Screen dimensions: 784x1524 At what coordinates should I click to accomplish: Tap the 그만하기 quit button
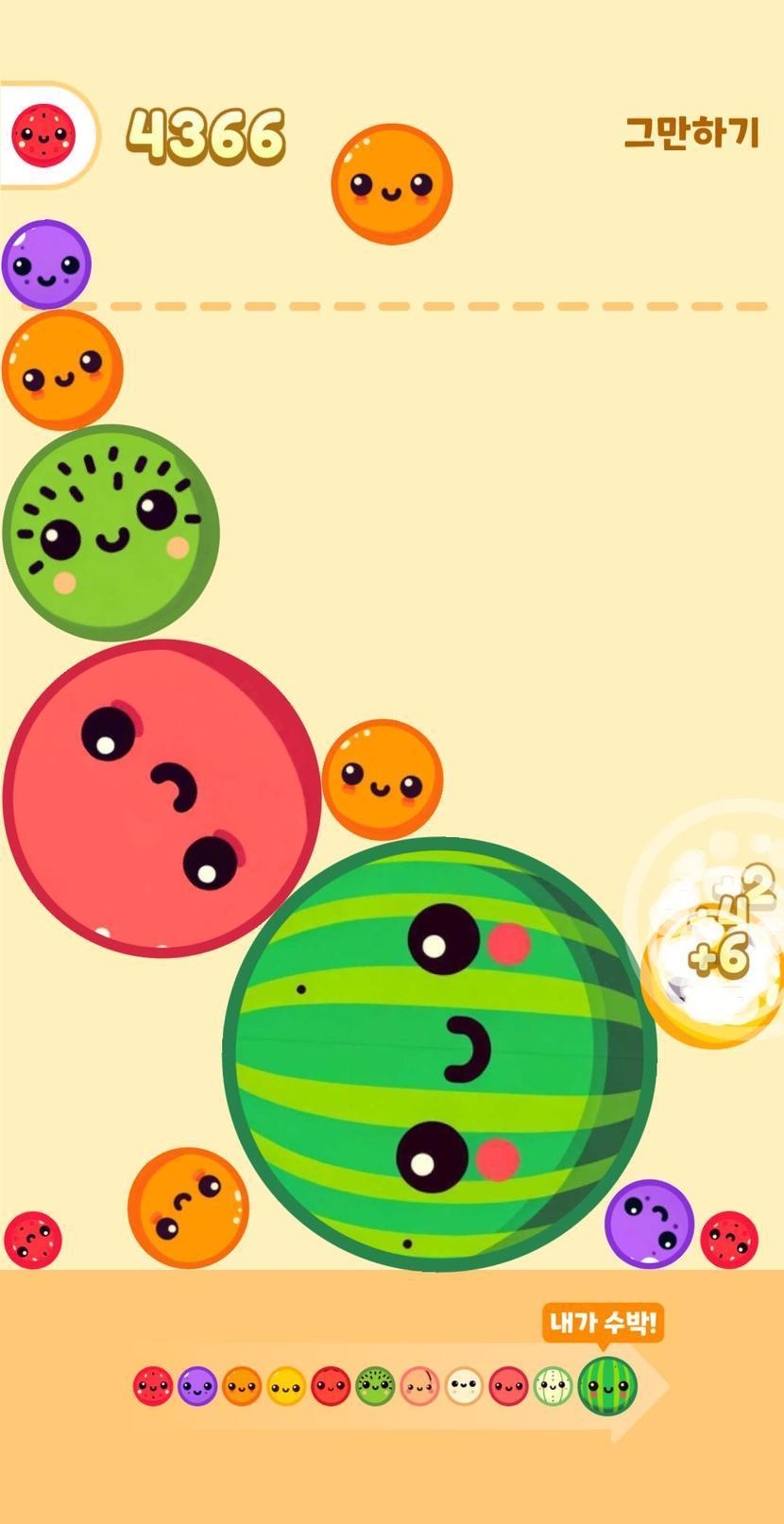[691, 133]
